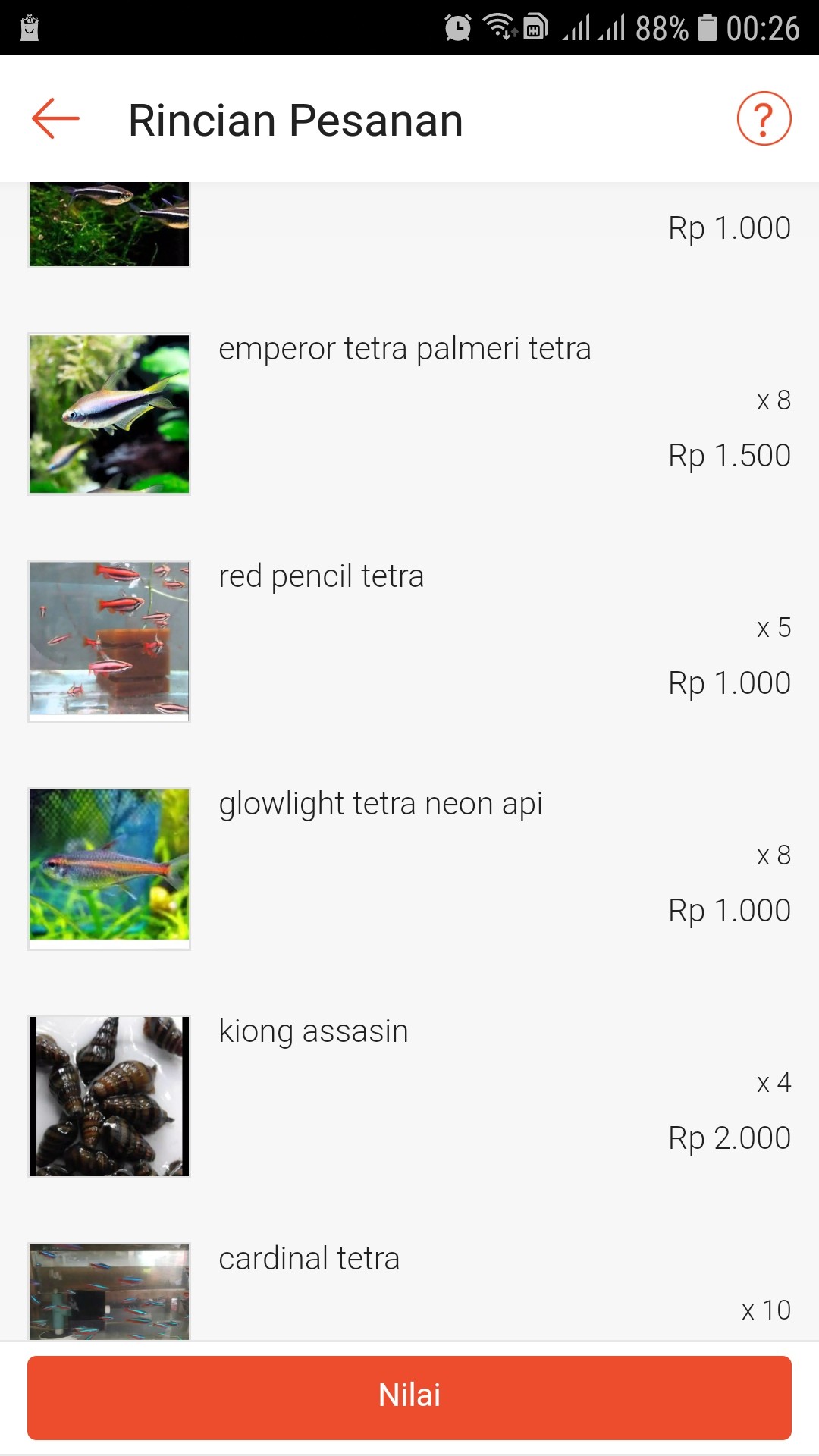Click the SIM card status icon

[535, 25]
